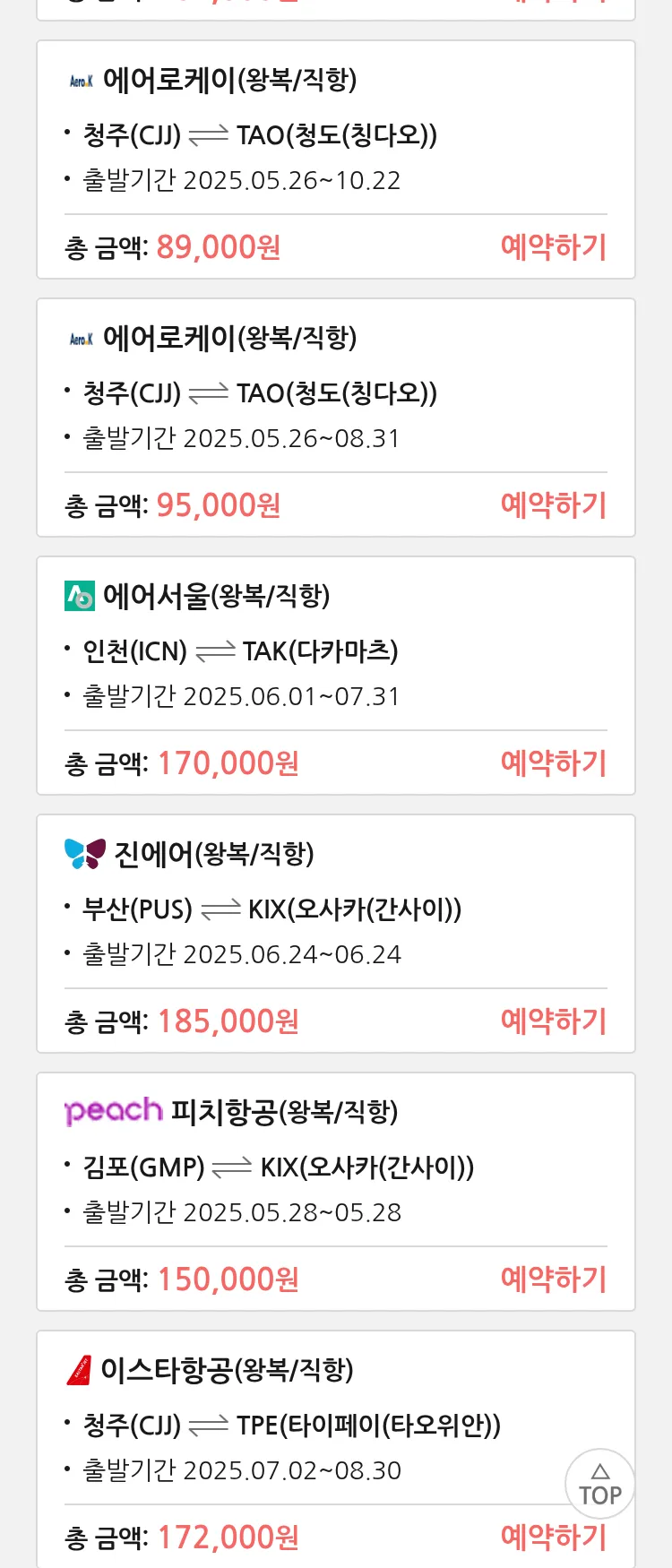Viewport: 672px width, 1568px height.
Task: Jump back to top with TOP button
Action: [x=600, y=1484]
